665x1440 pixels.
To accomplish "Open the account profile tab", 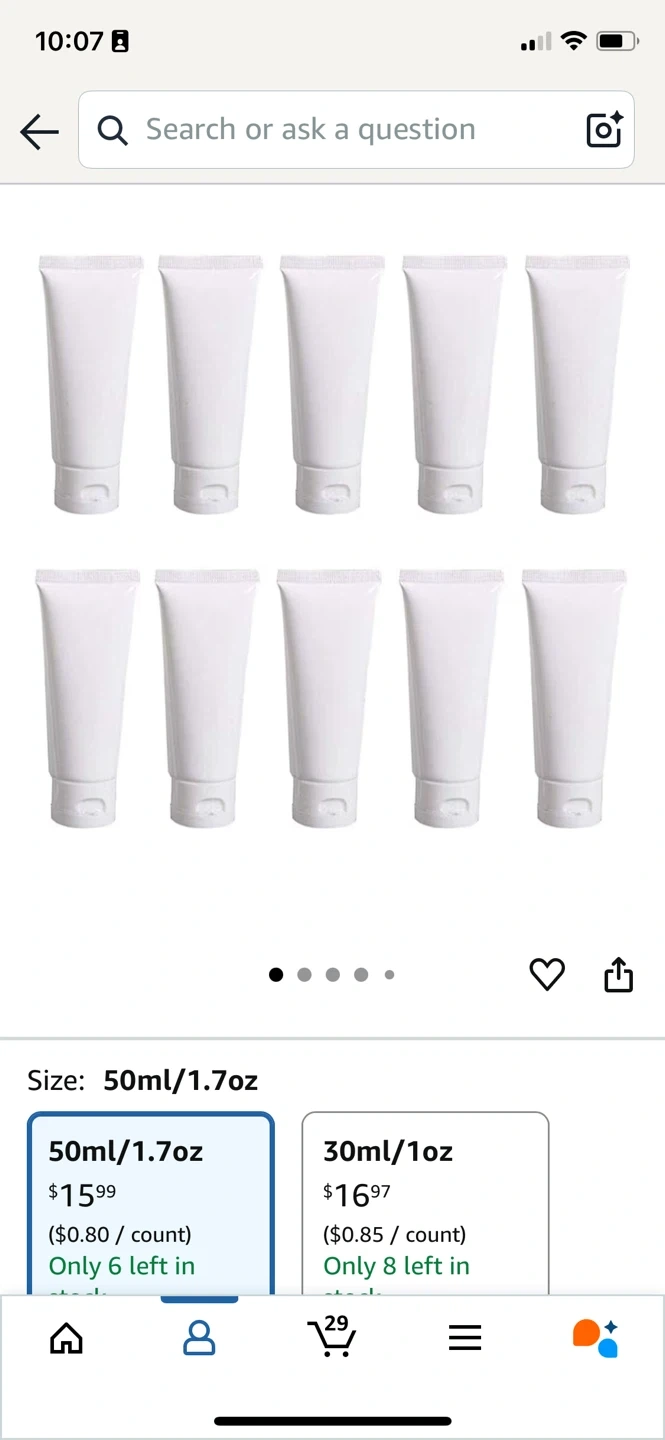I will click(199, 1338).
